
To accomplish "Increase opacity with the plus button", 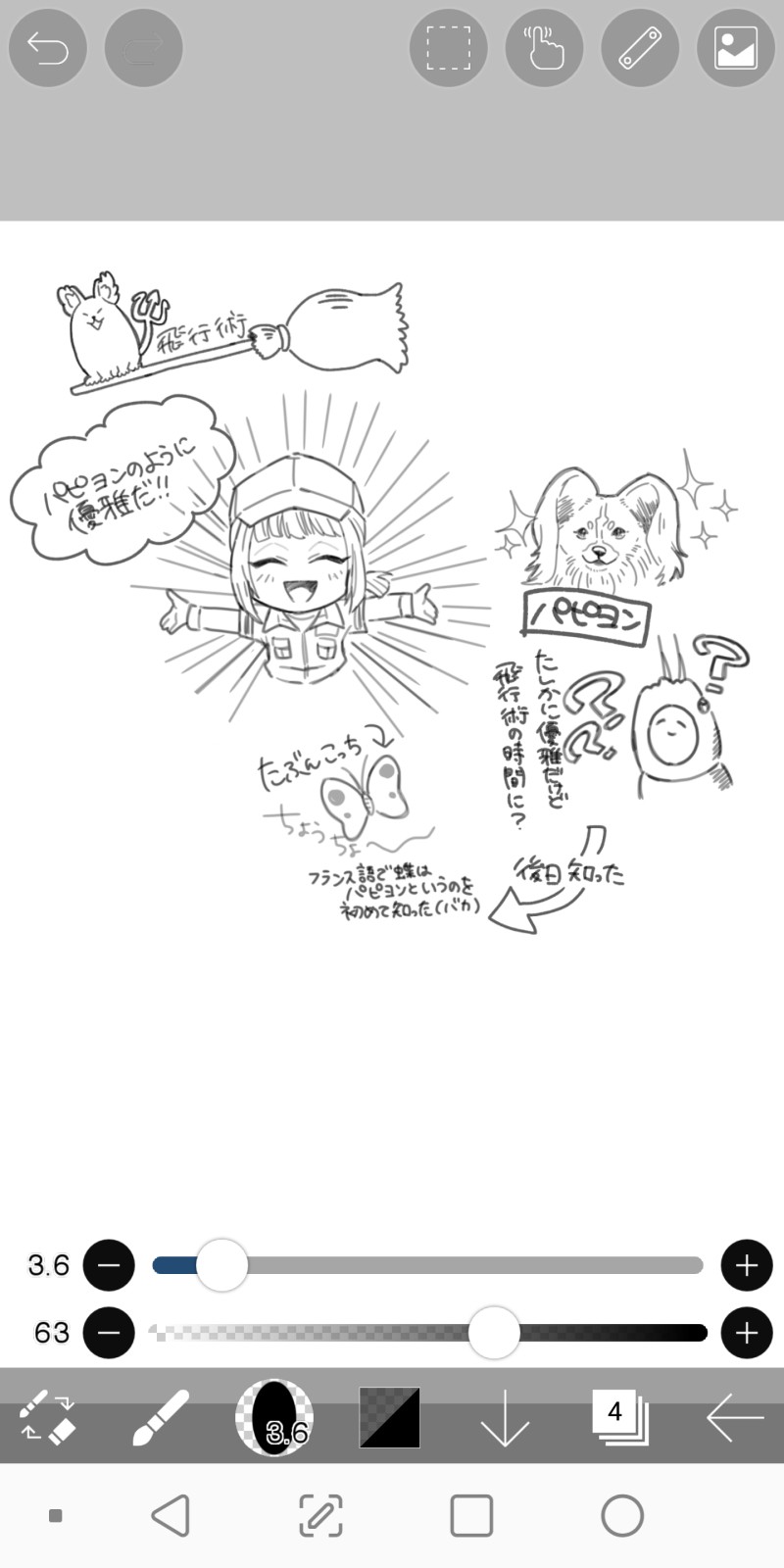I will click(747, 1333).
